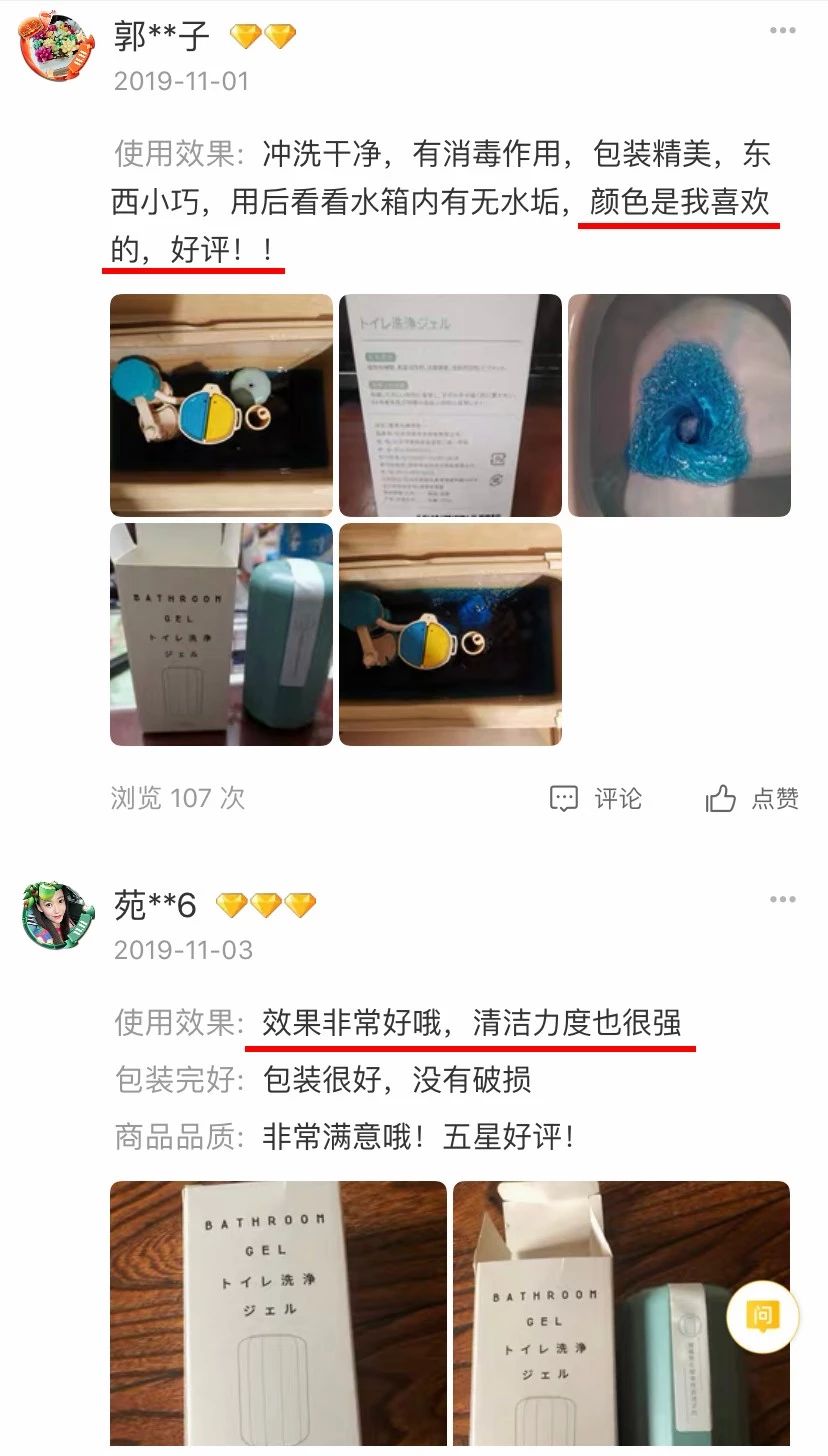Open box-and-green-bottle photo in 郭**子's review
The height and width of the screenshot is (1456, 828).
(221, 634)
